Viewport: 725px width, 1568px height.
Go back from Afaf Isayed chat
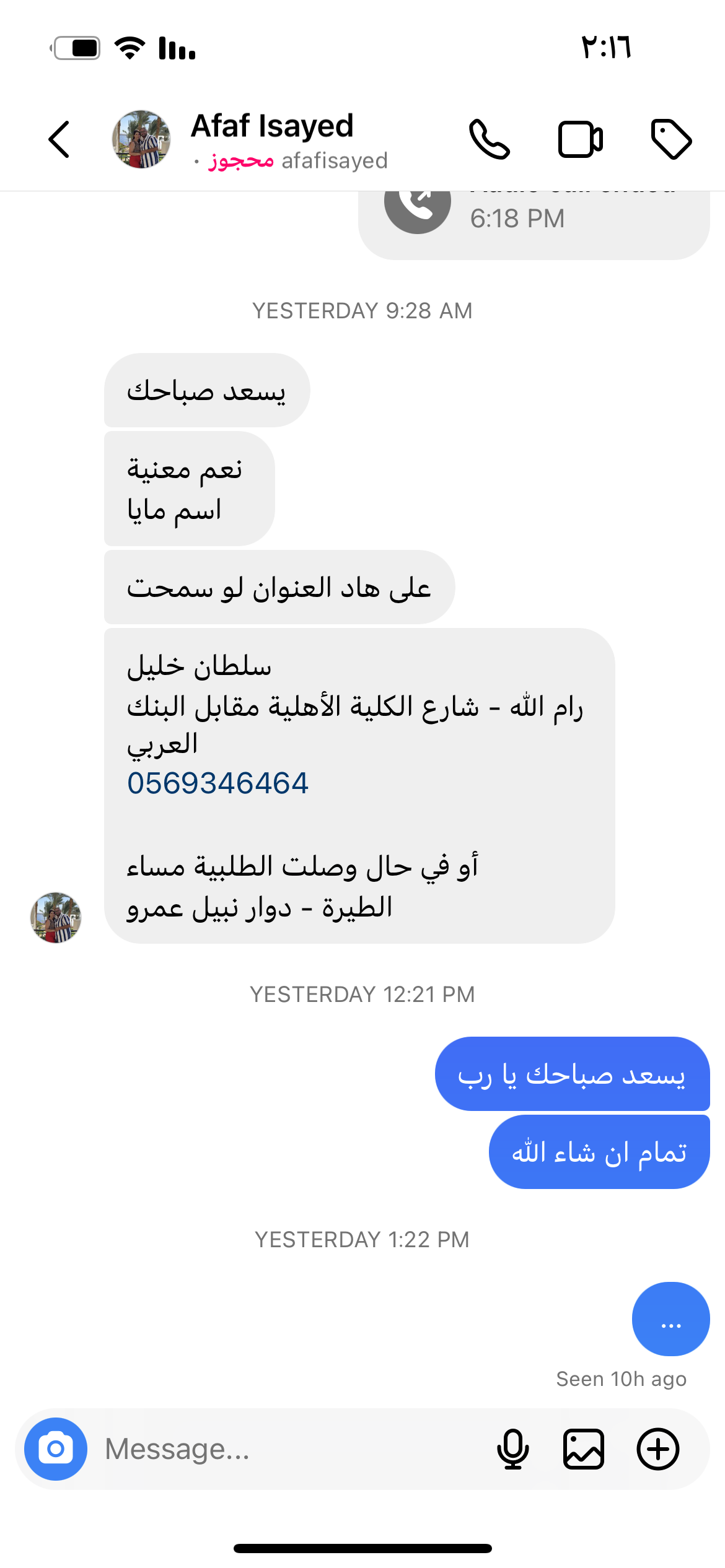pyautogui.click(x=59, y=139)
